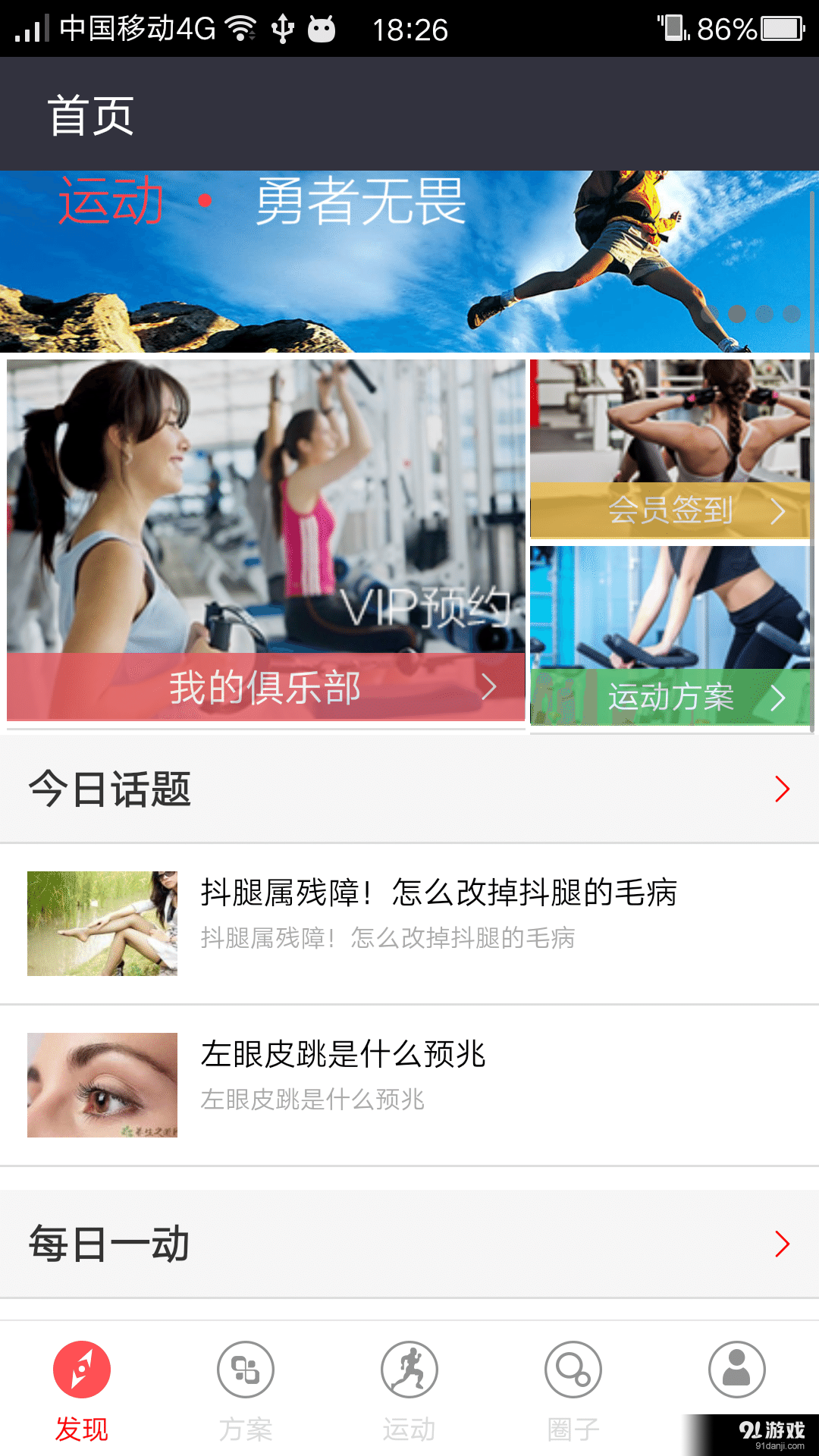
Task: Tap the USB connection icon in status bar
Action: [283, 29]
